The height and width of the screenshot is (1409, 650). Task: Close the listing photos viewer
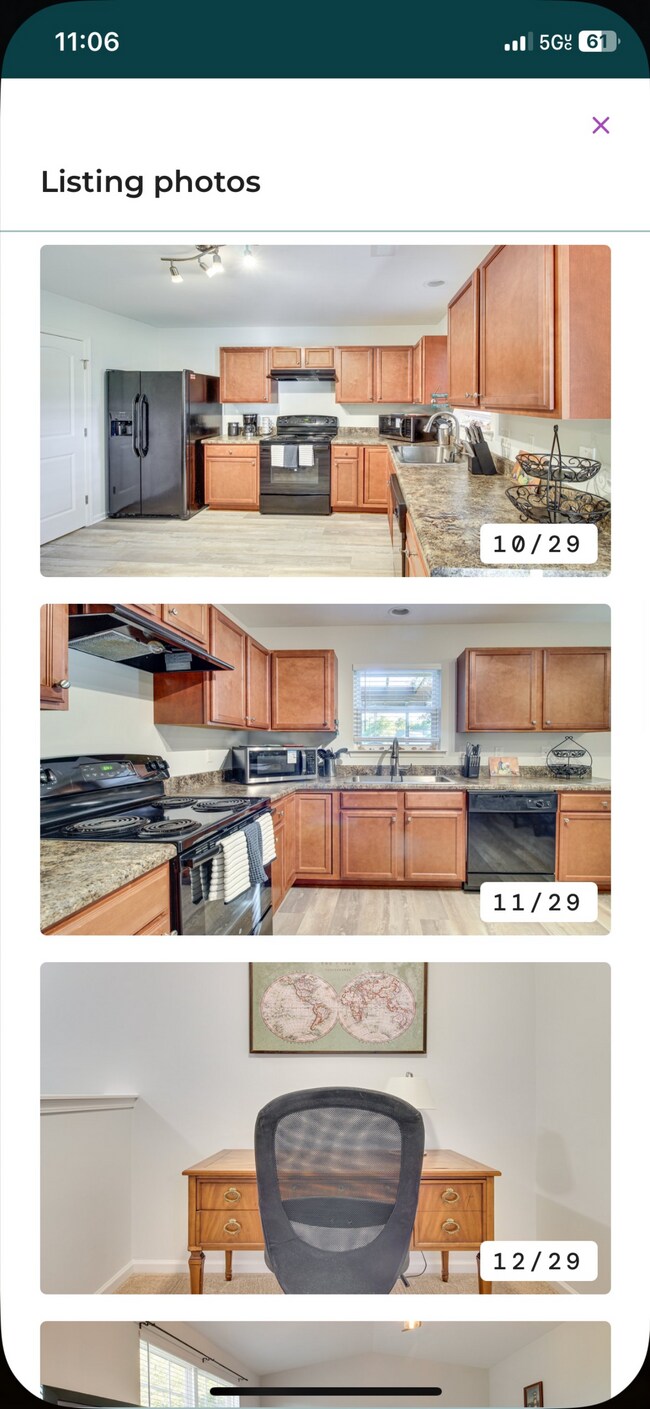pyautogui.click(x=600, y=125)
